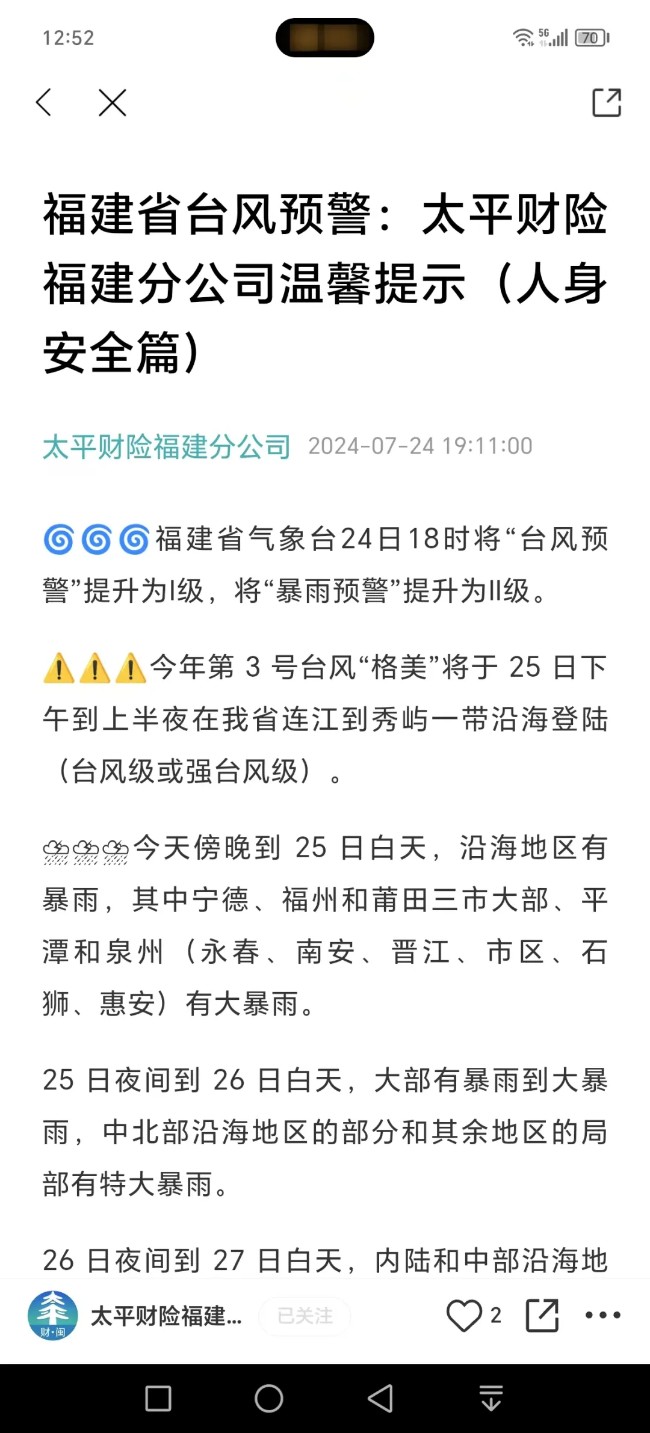Open the share icon in the top bar

(606, 102)
